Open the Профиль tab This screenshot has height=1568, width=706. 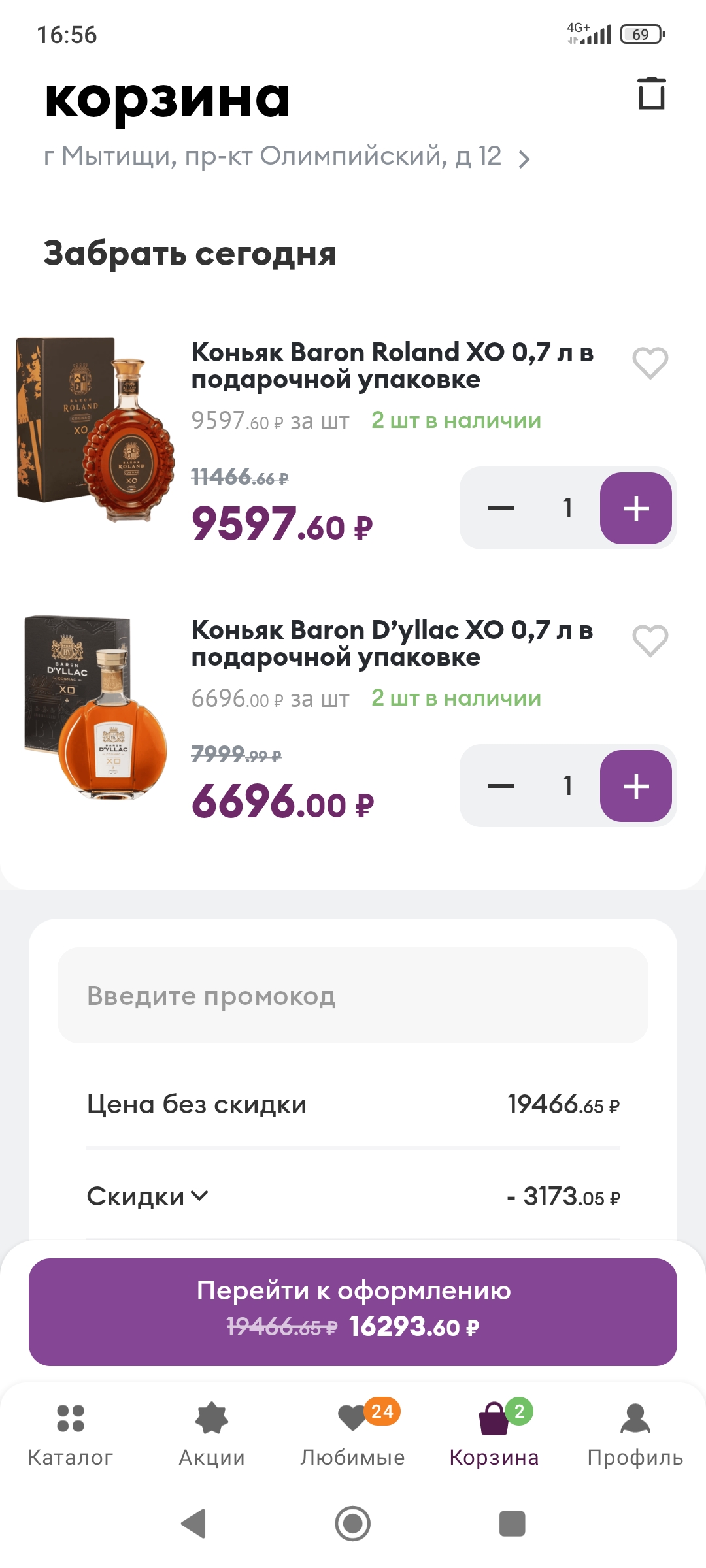coord(635,1435)
